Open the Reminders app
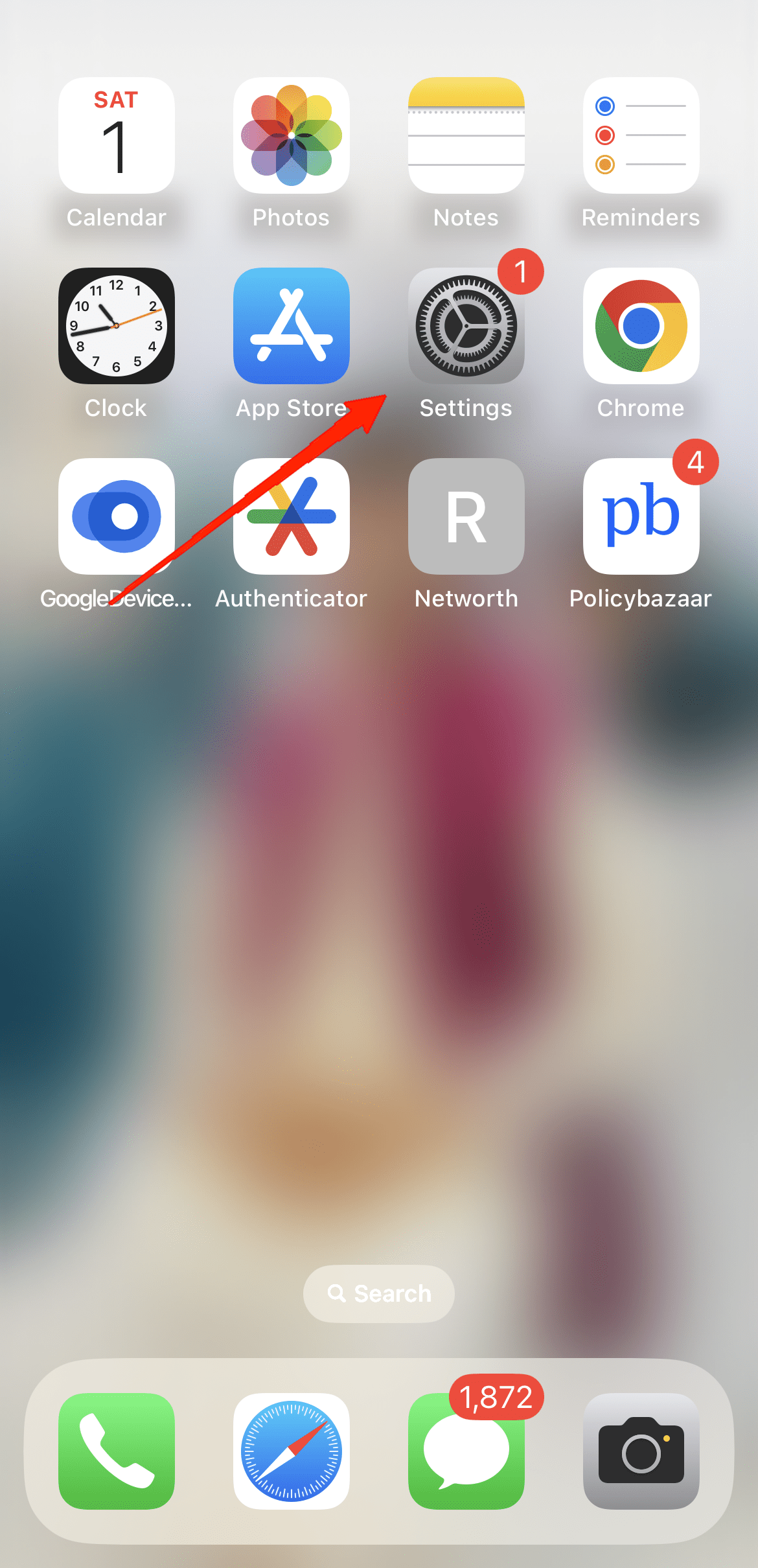The image size is (758, 1568). click(x=640, y=134)
